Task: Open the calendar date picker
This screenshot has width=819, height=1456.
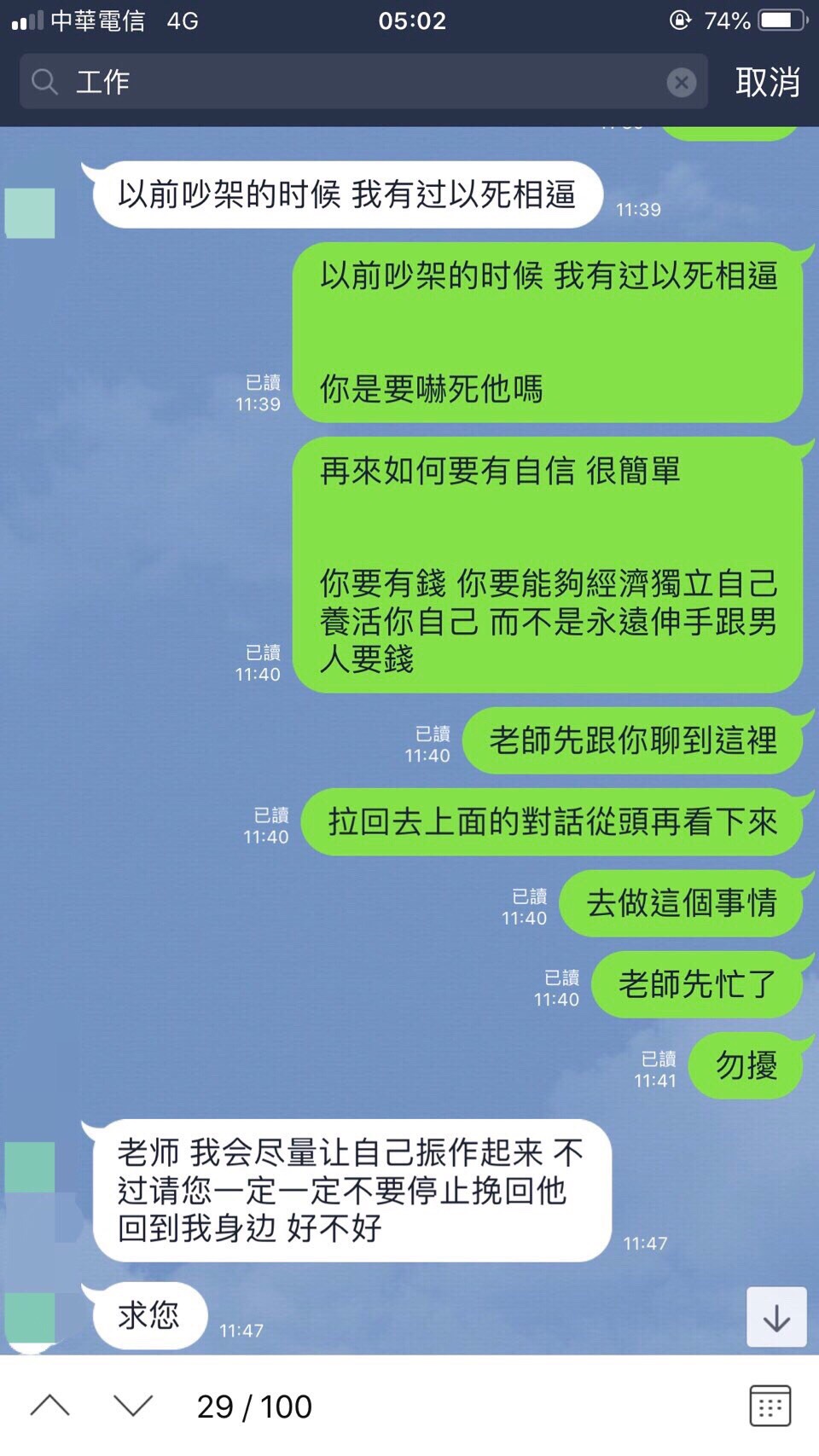Action: pos(770,1406)
